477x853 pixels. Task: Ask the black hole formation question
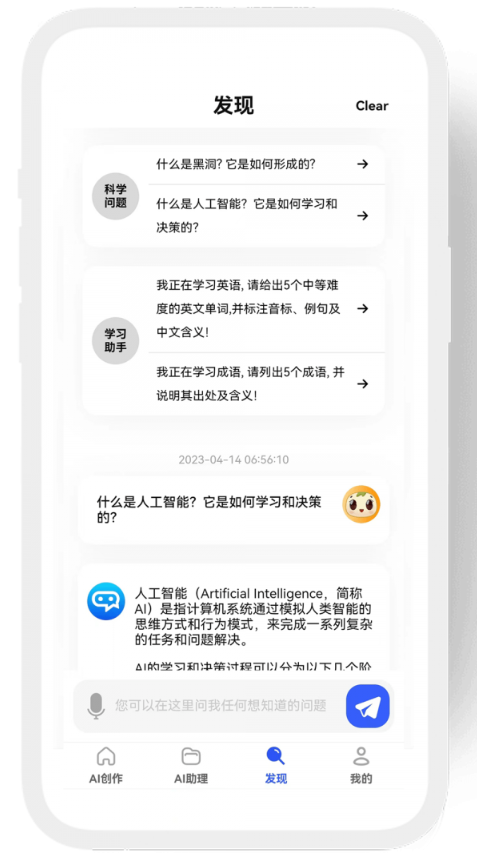pos(267,164)
